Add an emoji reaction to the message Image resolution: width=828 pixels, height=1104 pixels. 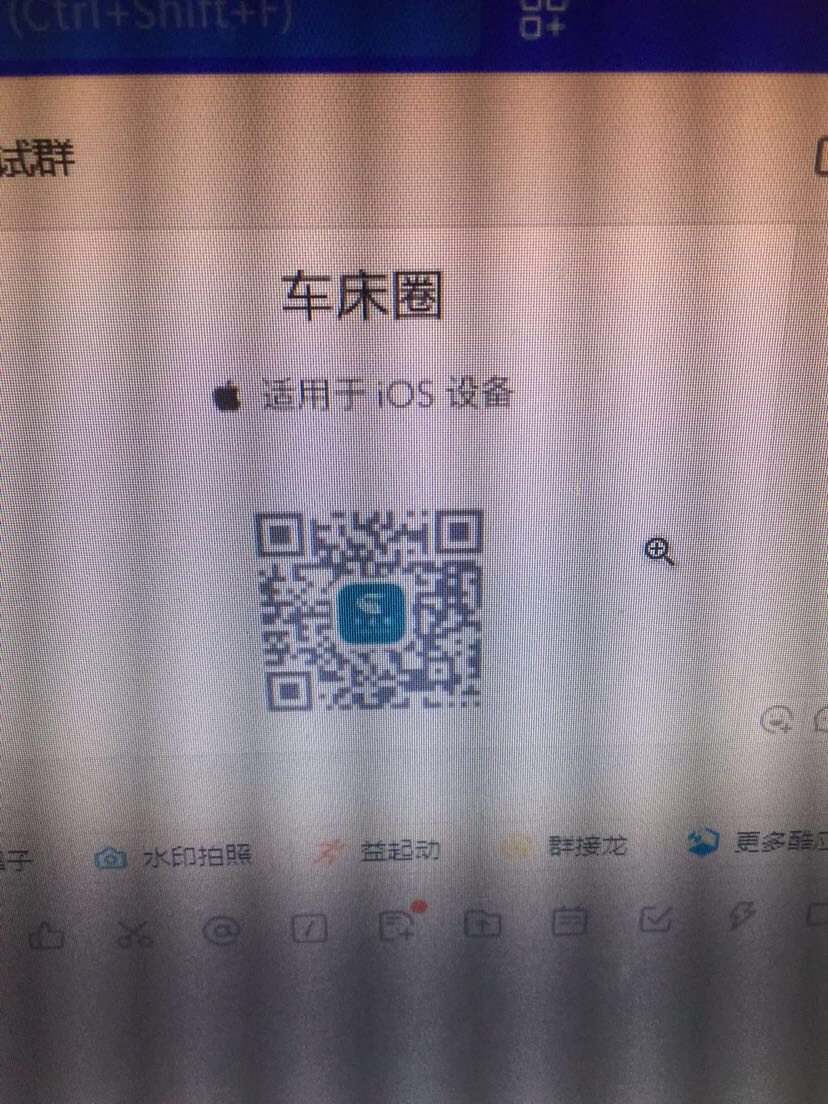(x=777, y=719)
